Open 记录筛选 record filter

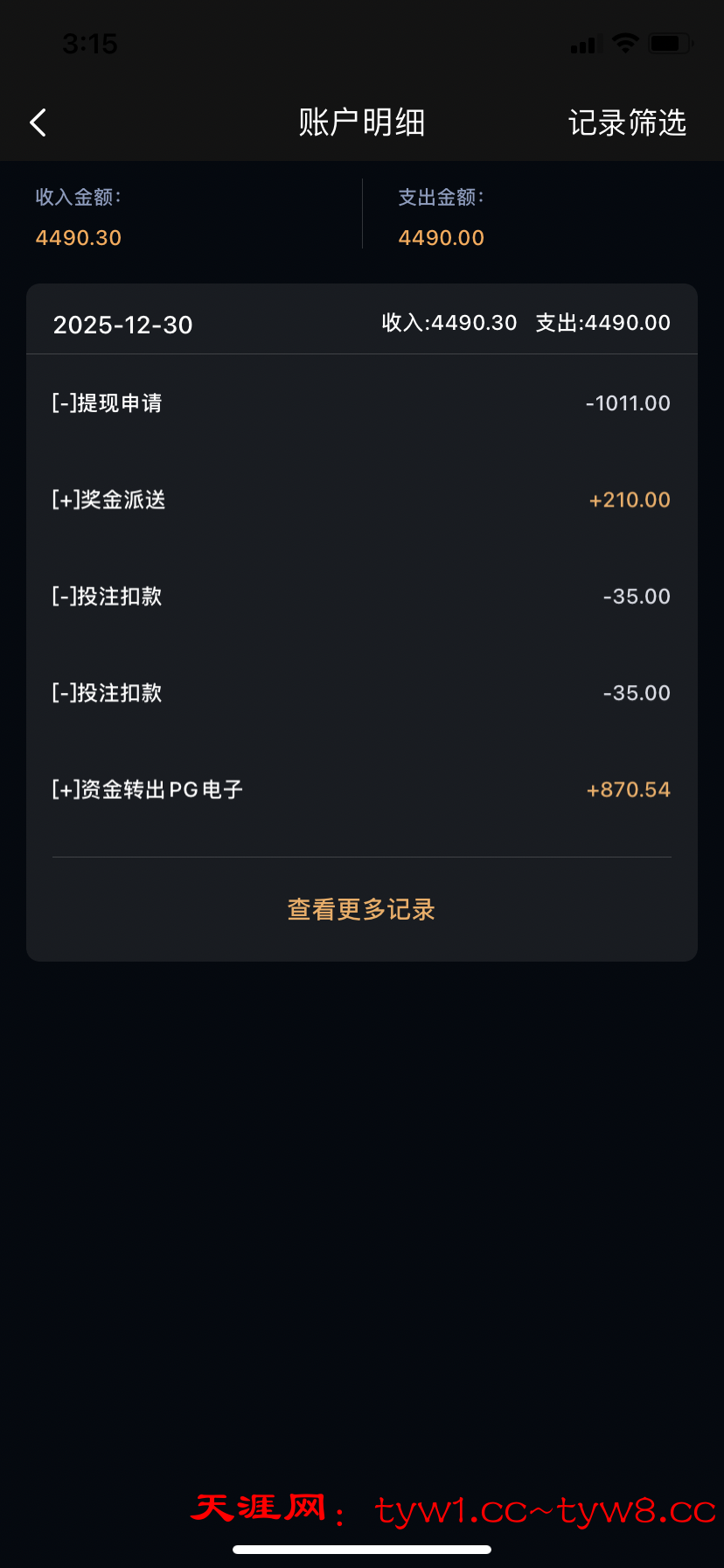(627, 122)
